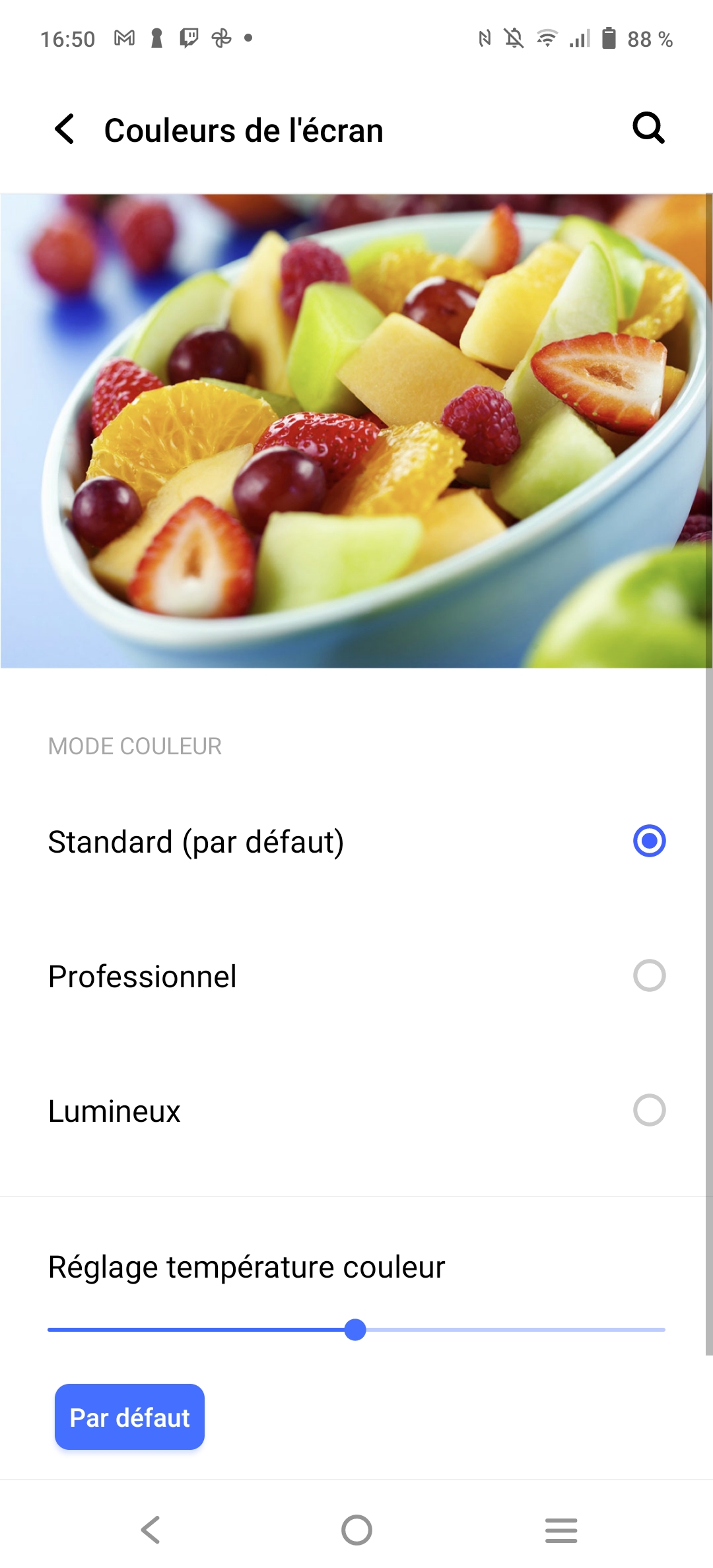Open recent apps from the navigation bar
Screen dimensions: 713x1568
tap(561, 1530)
